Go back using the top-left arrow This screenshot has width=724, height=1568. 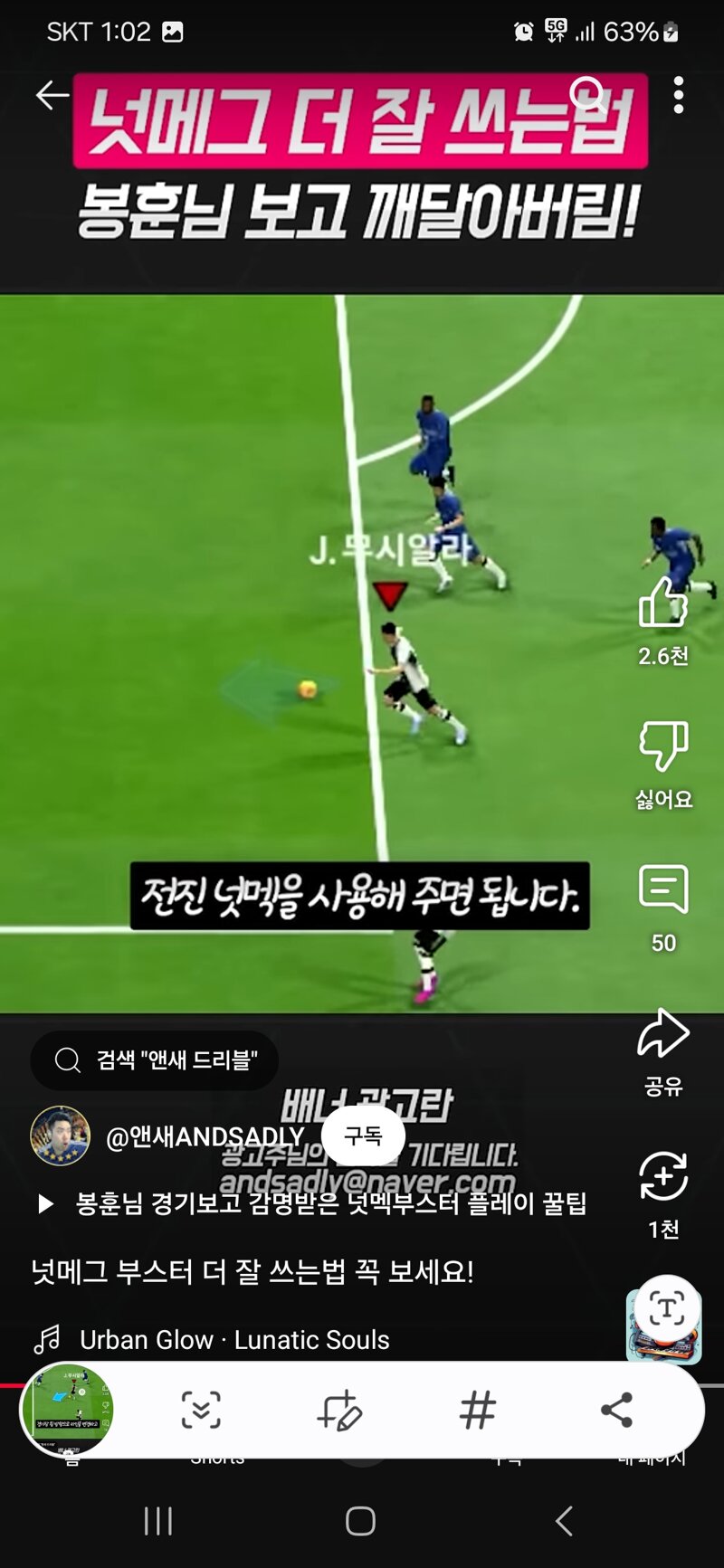coord(52,95)
